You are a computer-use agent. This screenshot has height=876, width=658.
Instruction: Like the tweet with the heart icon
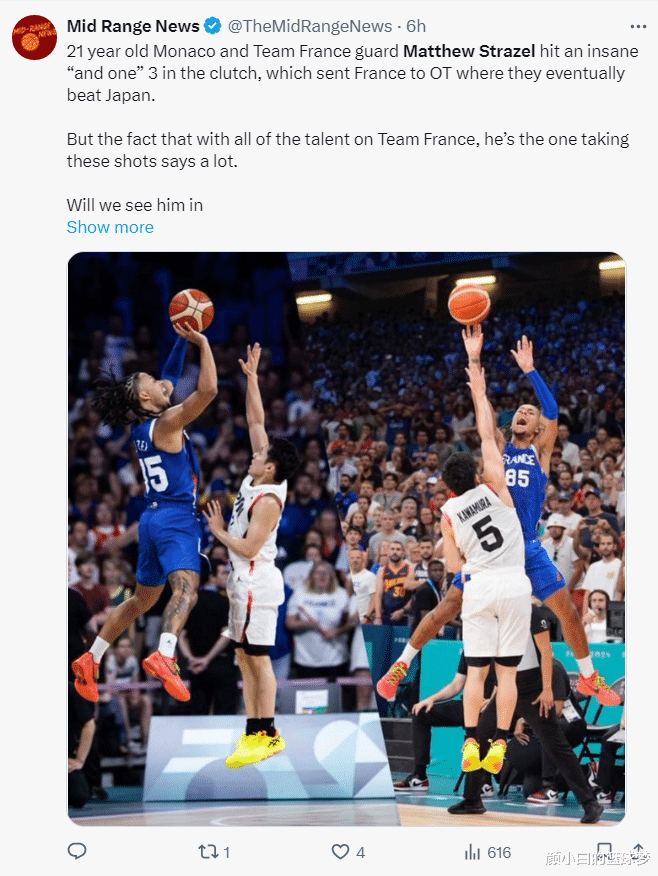click(x=341, y=852)
